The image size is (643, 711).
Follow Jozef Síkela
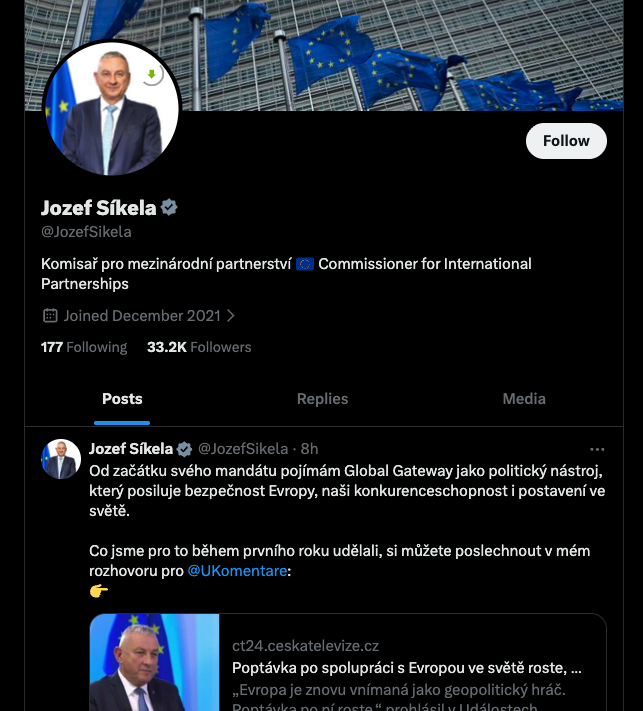click(565, 141)
